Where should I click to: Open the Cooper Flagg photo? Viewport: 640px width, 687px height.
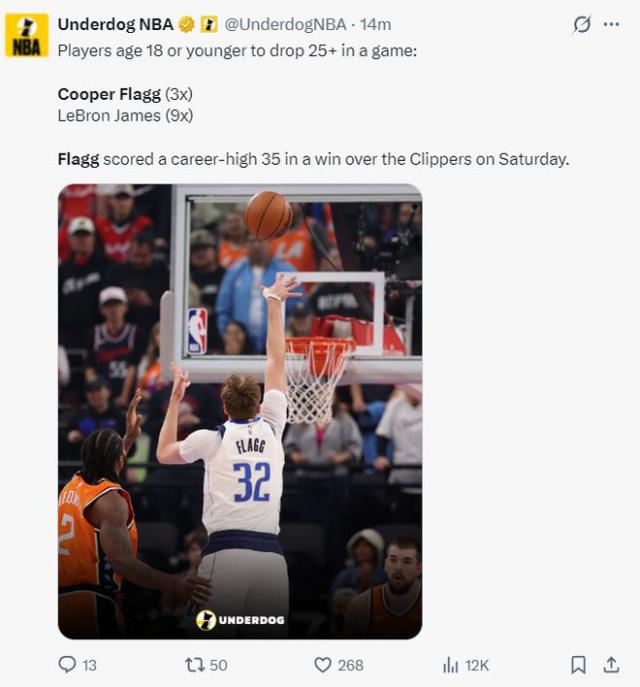click(x=240, y=411)
